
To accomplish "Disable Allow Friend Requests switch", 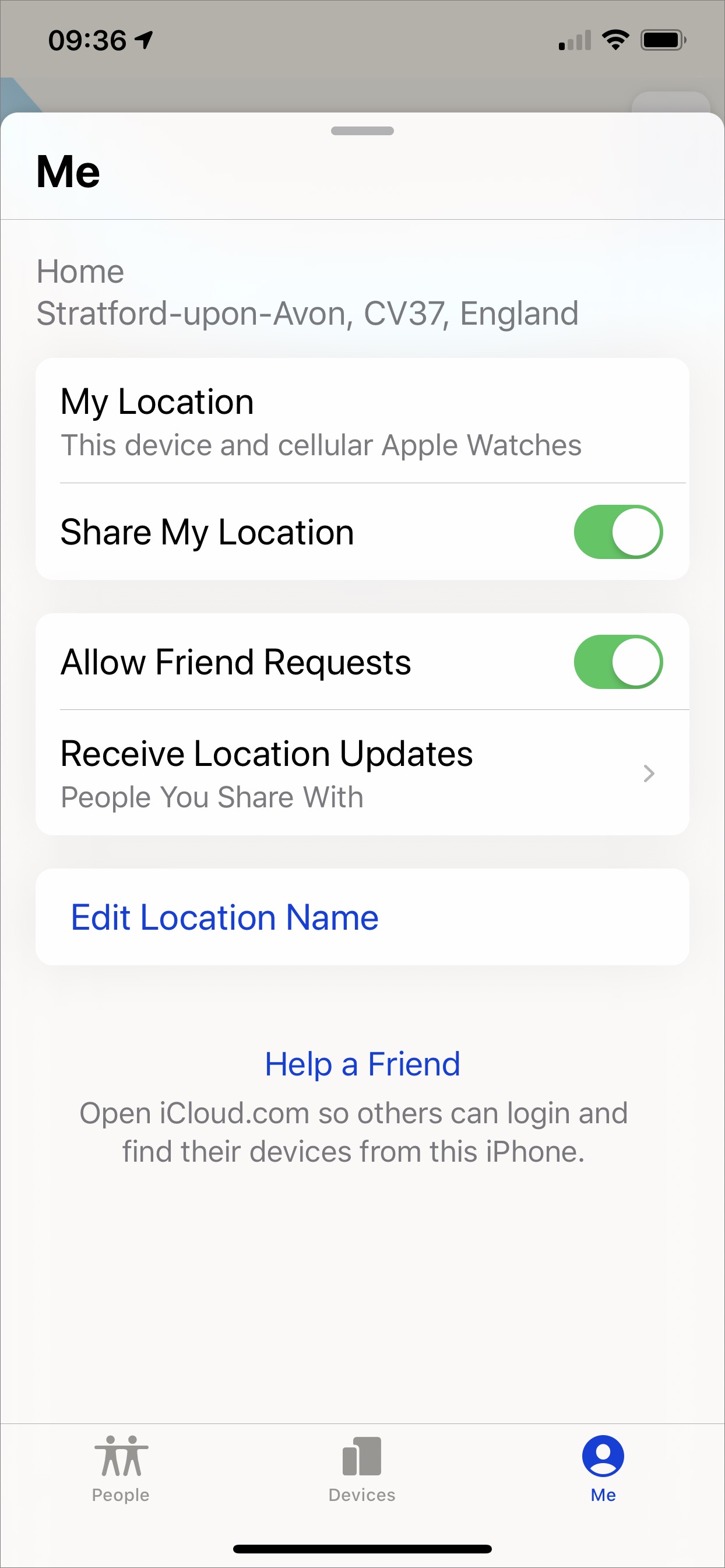I will pos(618,662).
